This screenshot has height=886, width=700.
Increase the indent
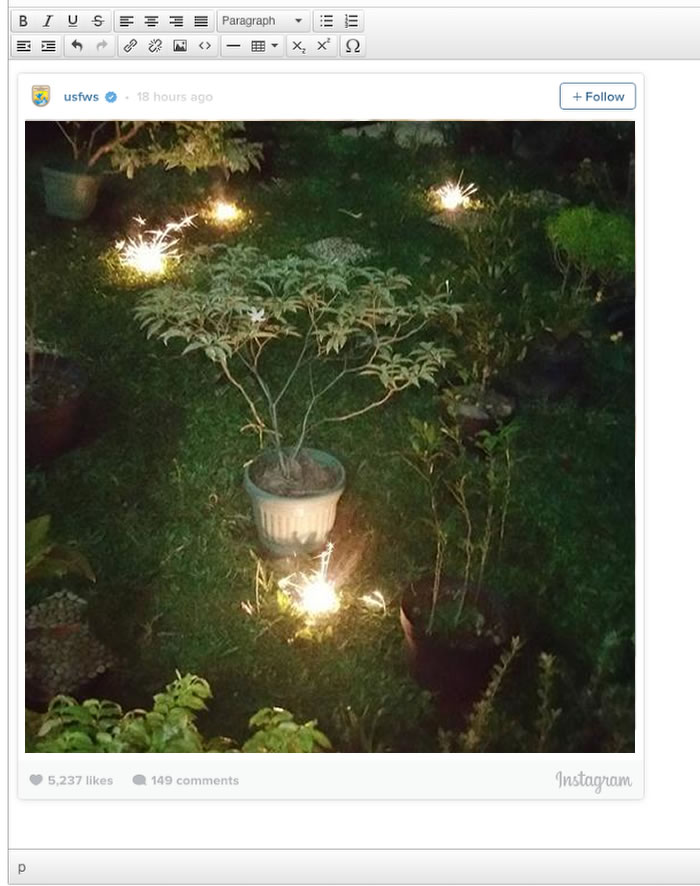click(48, 46)
